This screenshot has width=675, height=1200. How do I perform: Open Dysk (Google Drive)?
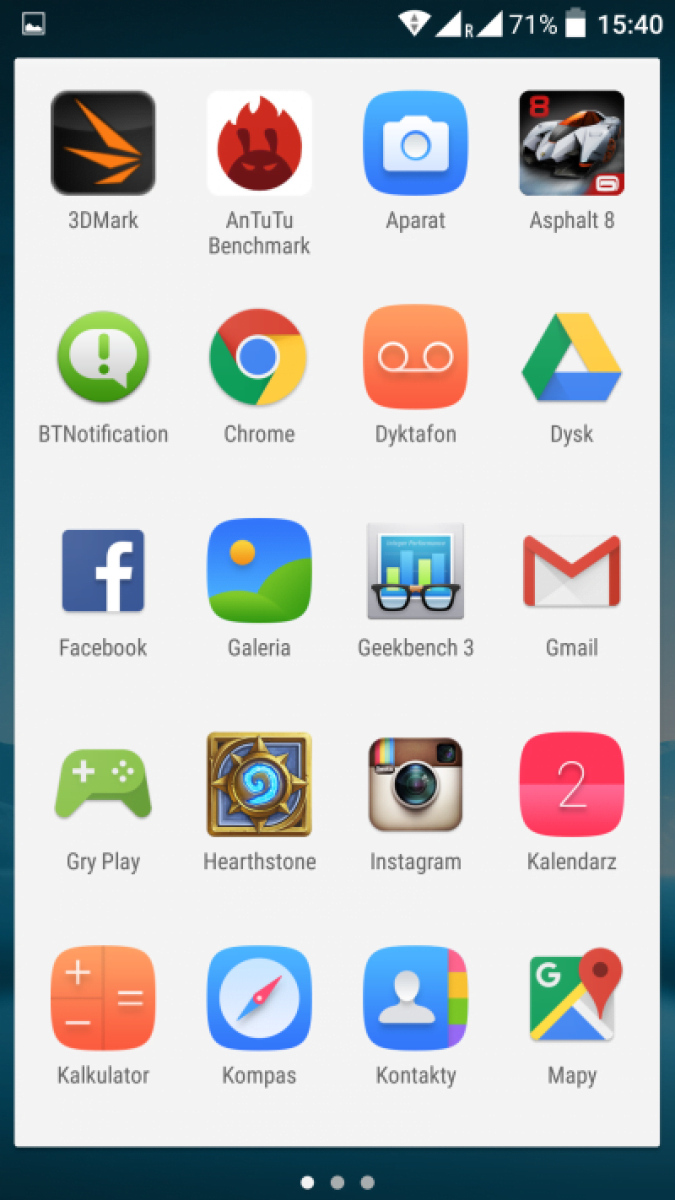572,357
